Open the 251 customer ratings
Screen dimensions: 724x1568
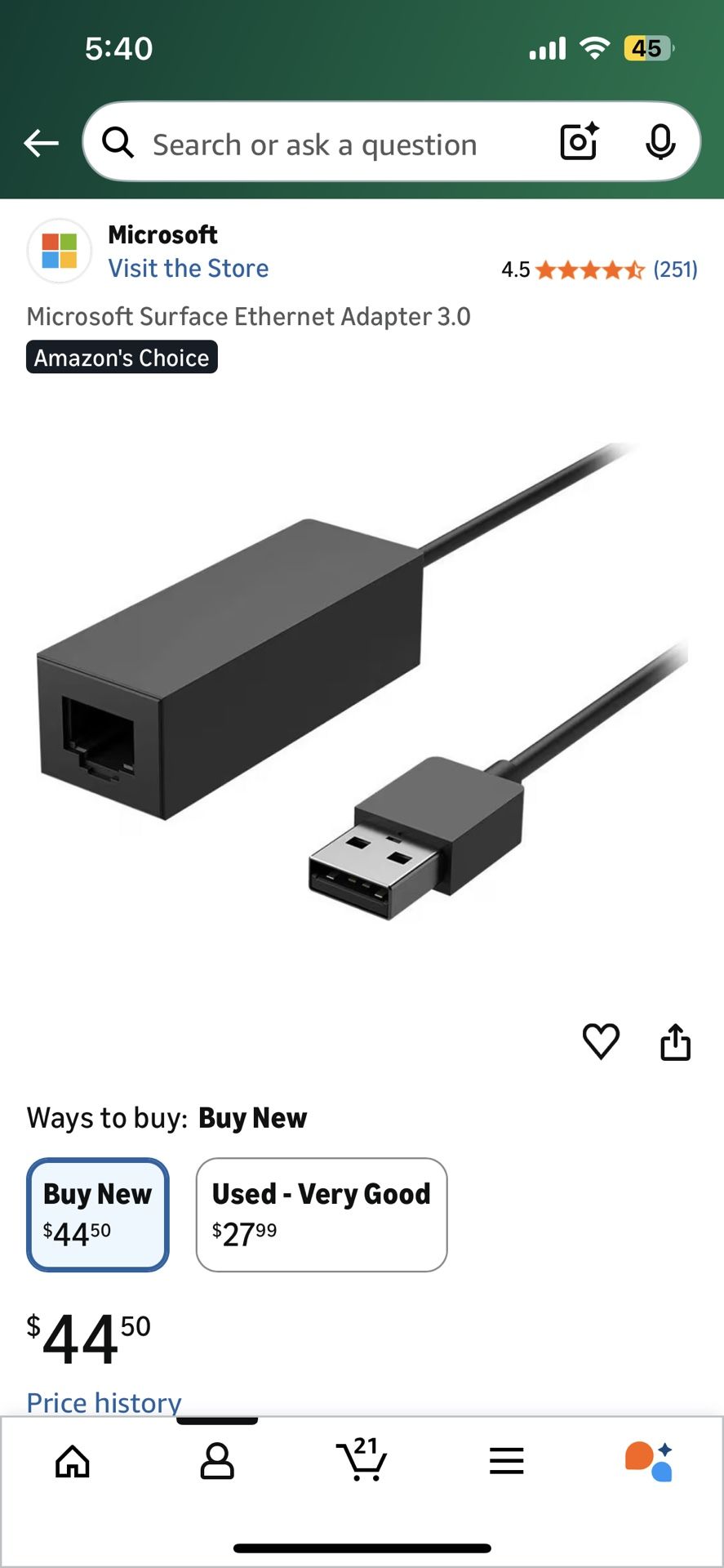[x=676, y=269]
